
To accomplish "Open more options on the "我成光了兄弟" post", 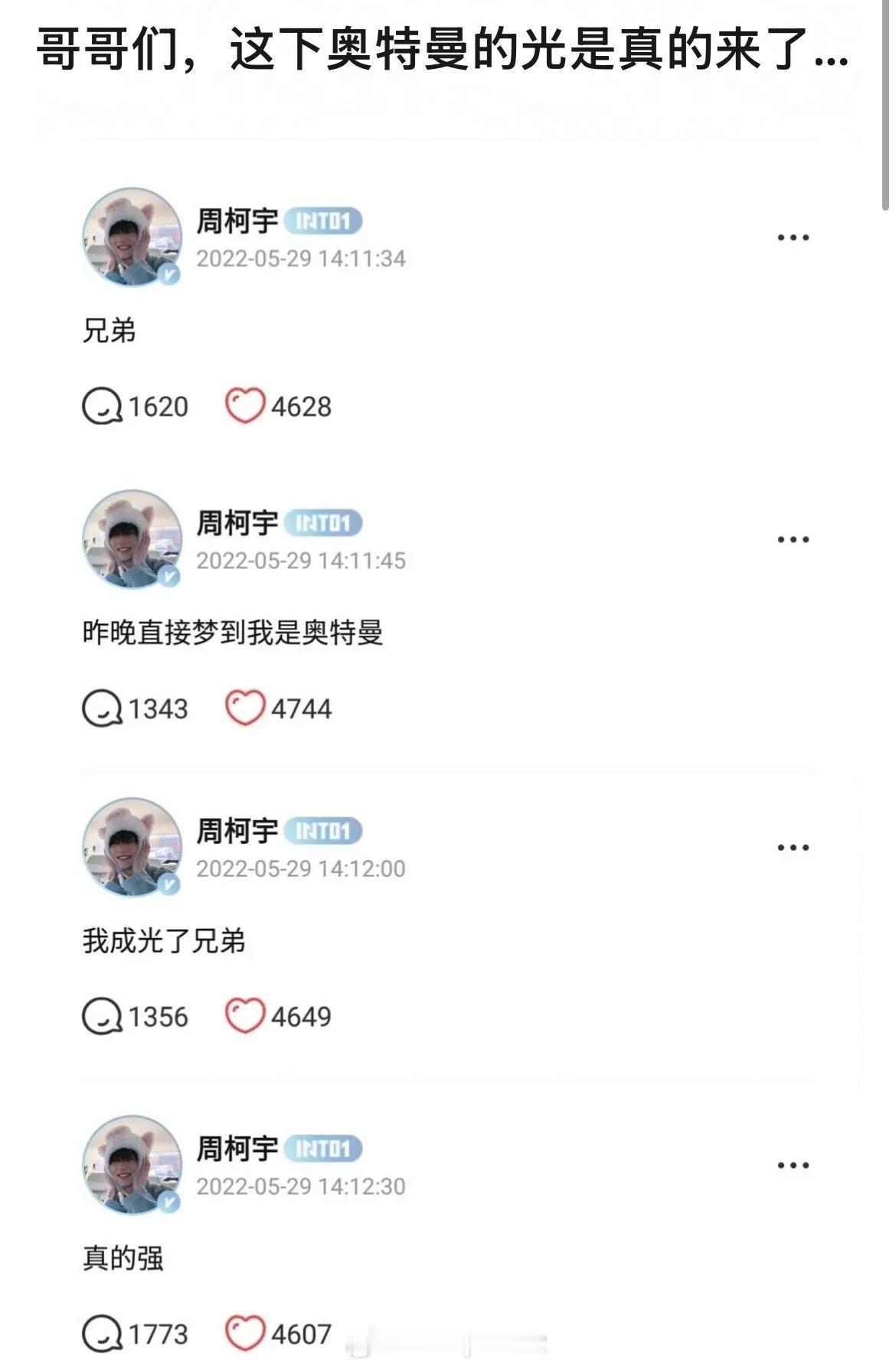I will tap(793, 846).
